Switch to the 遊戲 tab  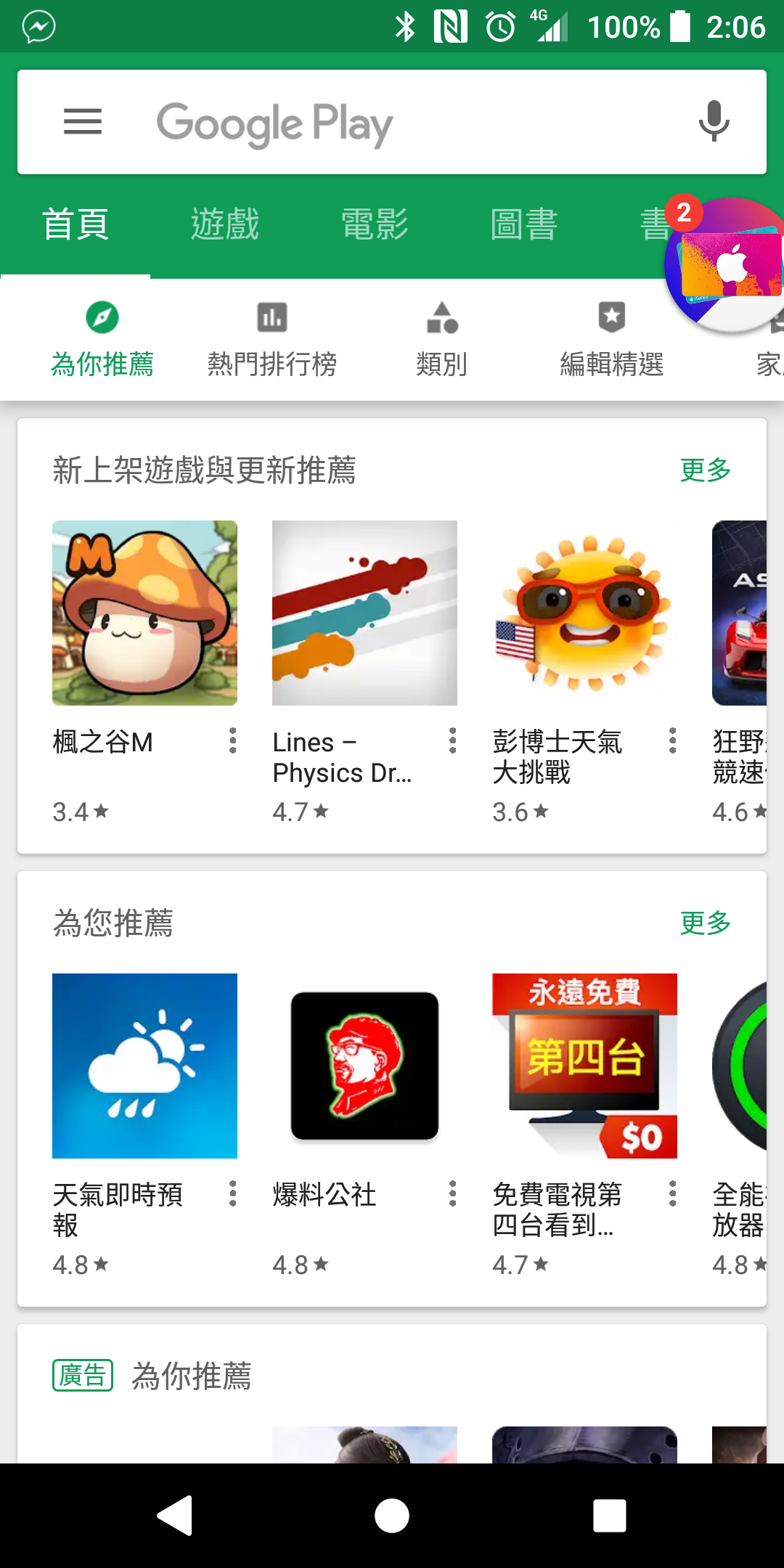225,224
